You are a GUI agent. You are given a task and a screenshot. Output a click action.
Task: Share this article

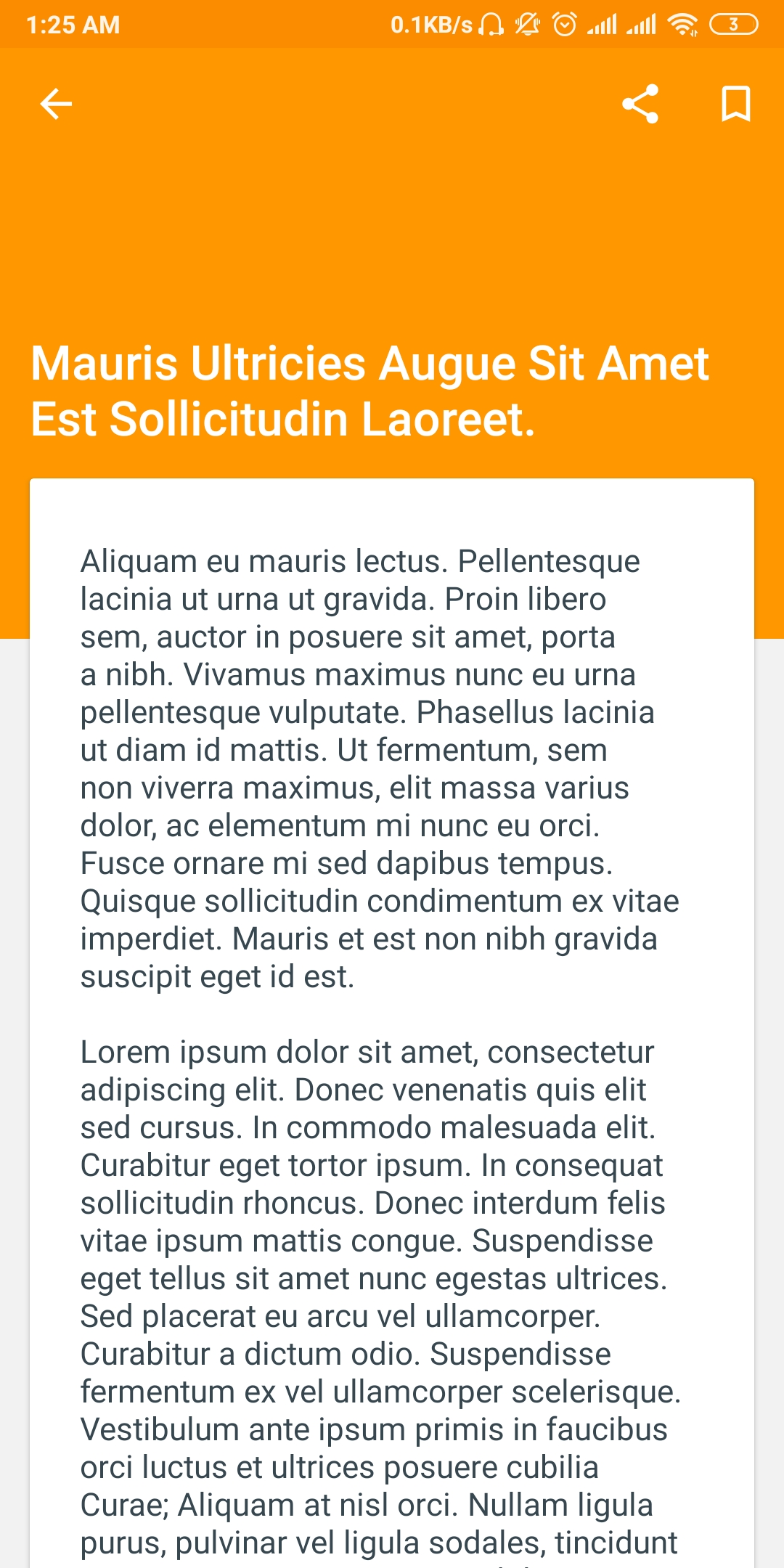tap(640, 104)
